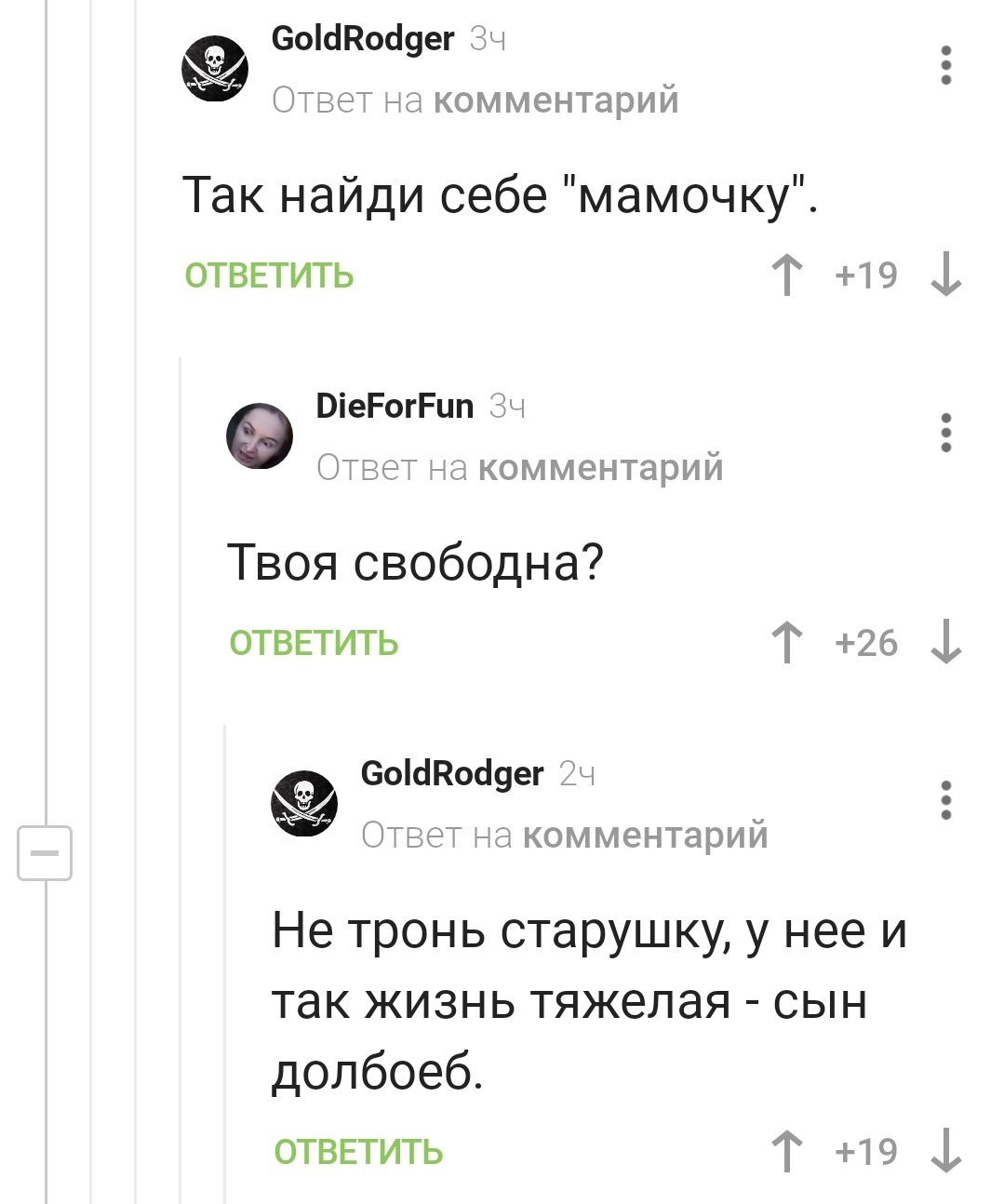Viewport: 1004px width, 1204px height.
Task: Tap DieForFun's avatar picture
Action: tap(260, 435)
